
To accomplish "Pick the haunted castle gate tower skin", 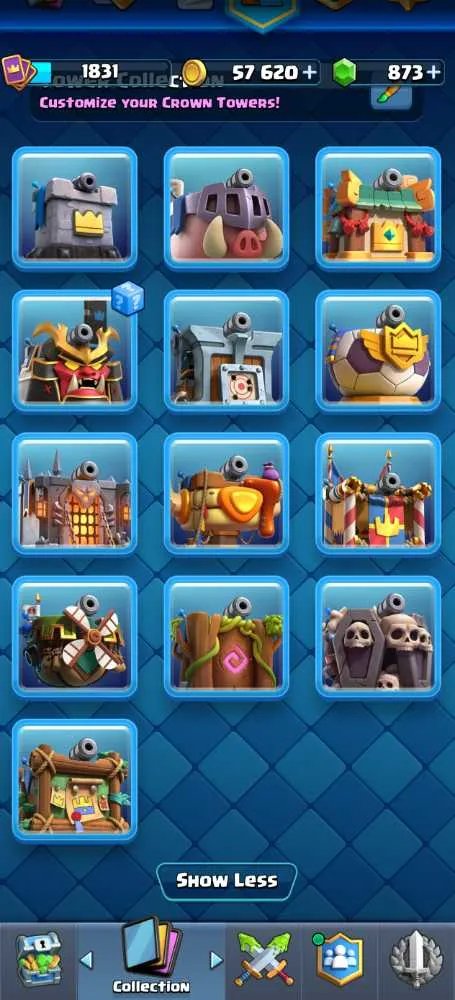I will point(75,494).
